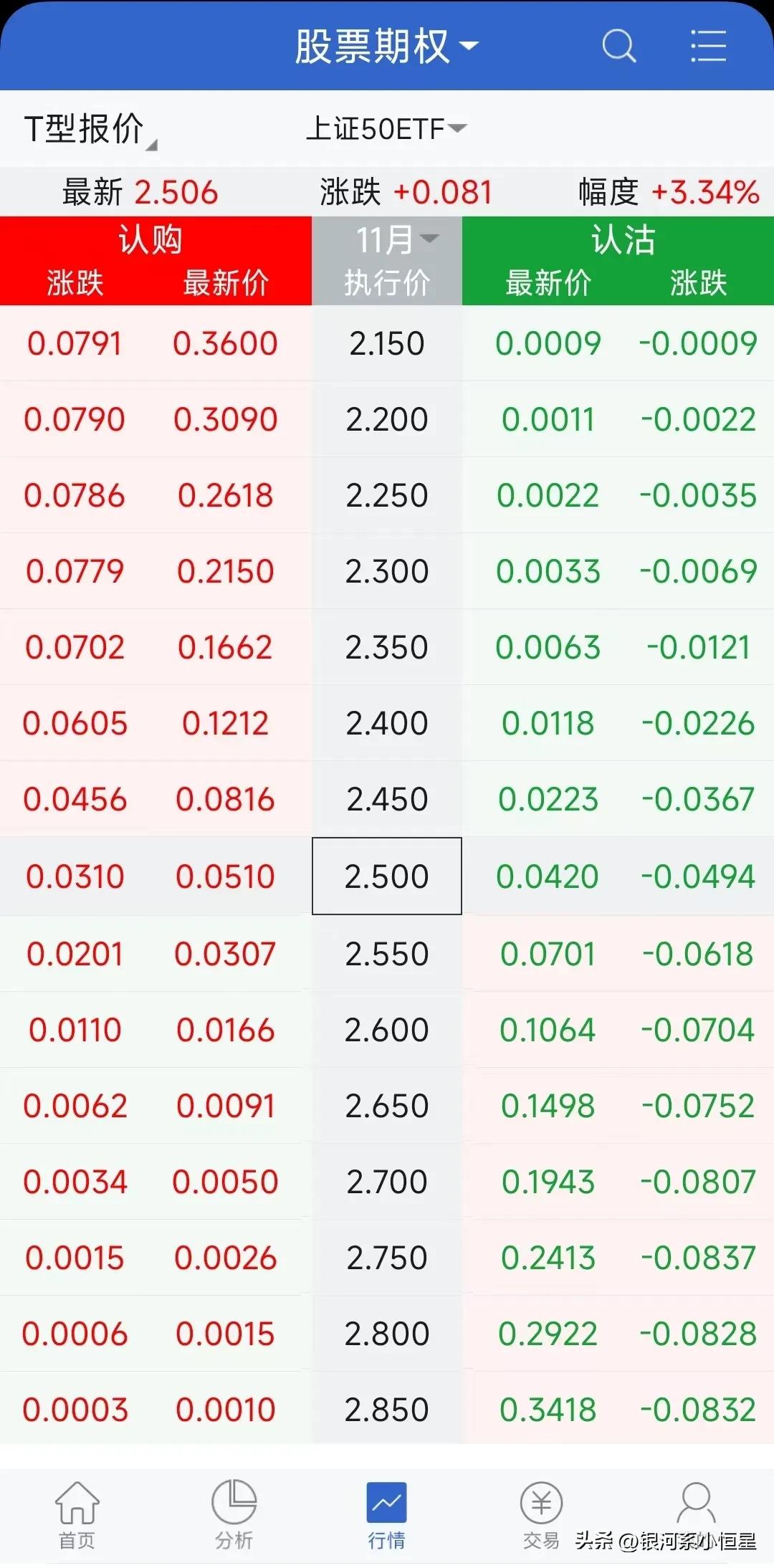Open put option priced 0.0701 at 2.550

coord(548,954)
